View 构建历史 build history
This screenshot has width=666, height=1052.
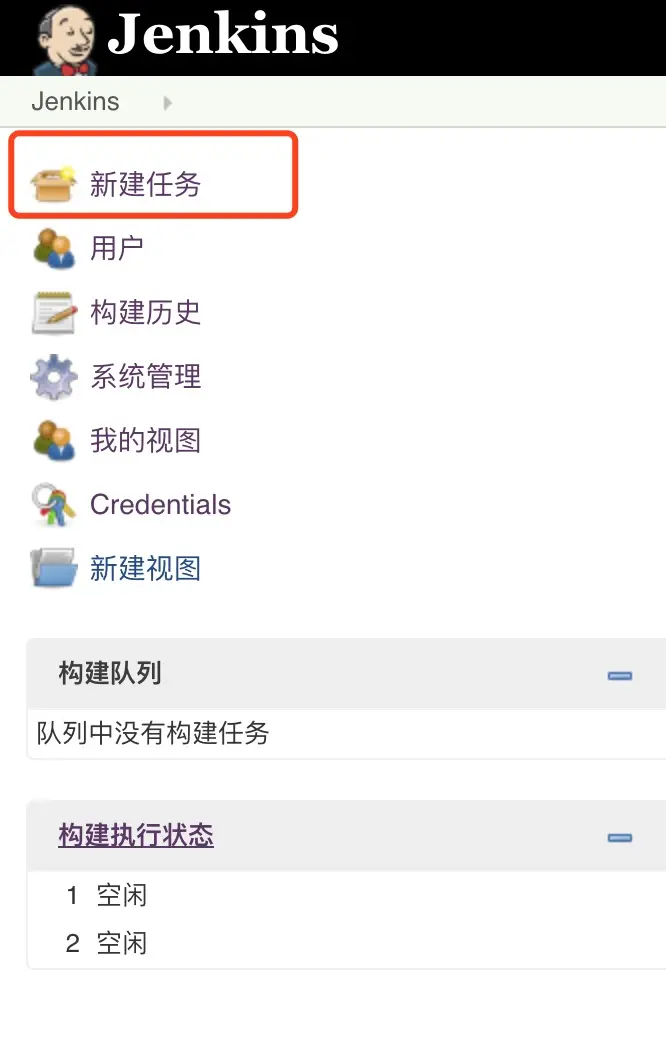pos(145,312)
